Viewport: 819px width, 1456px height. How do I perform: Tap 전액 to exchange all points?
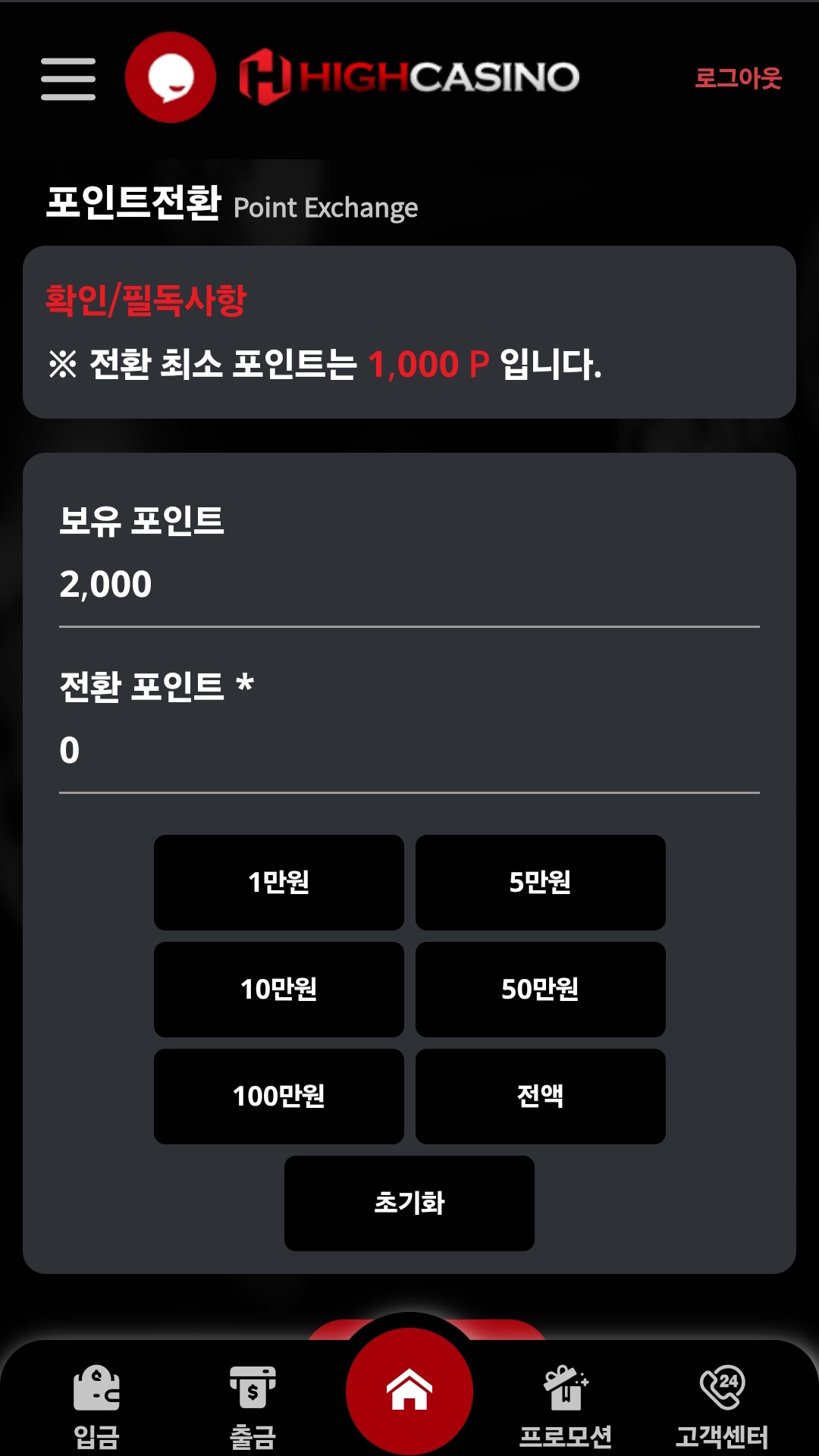pyautogui.click(x=540, y=1097)
